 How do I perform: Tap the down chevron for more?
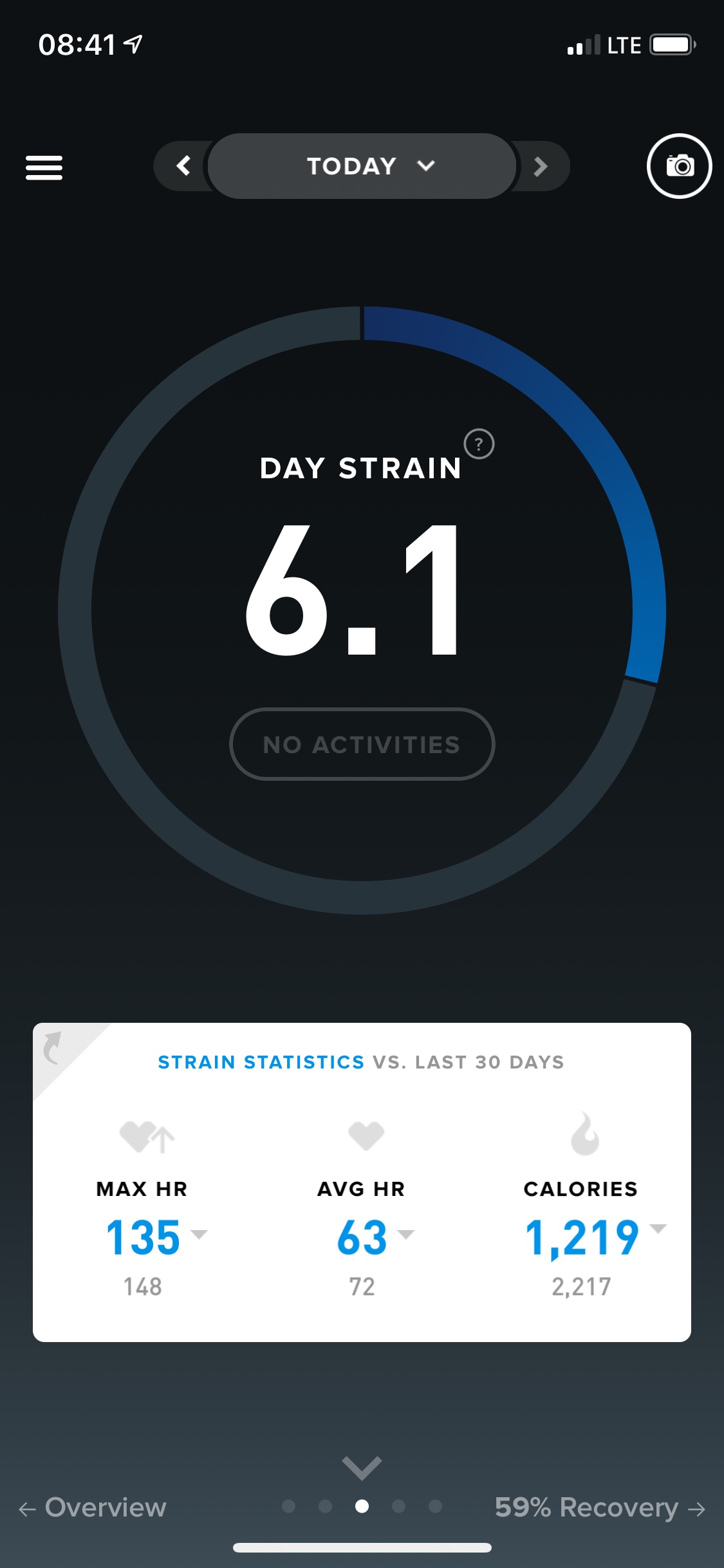pos(362,1468)
